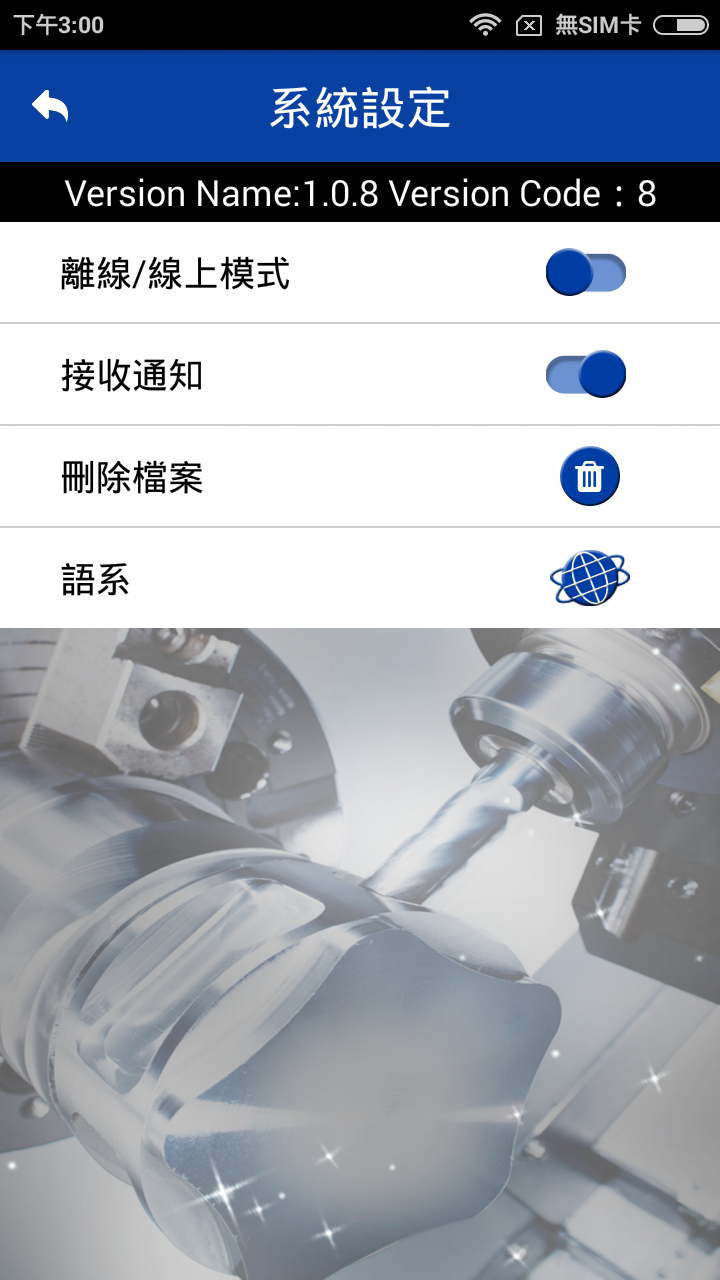Image resolution: width=720 pixels, height=1280 pixels.
Task: Open 語系 language globe icon
Action: coord(590,578)
